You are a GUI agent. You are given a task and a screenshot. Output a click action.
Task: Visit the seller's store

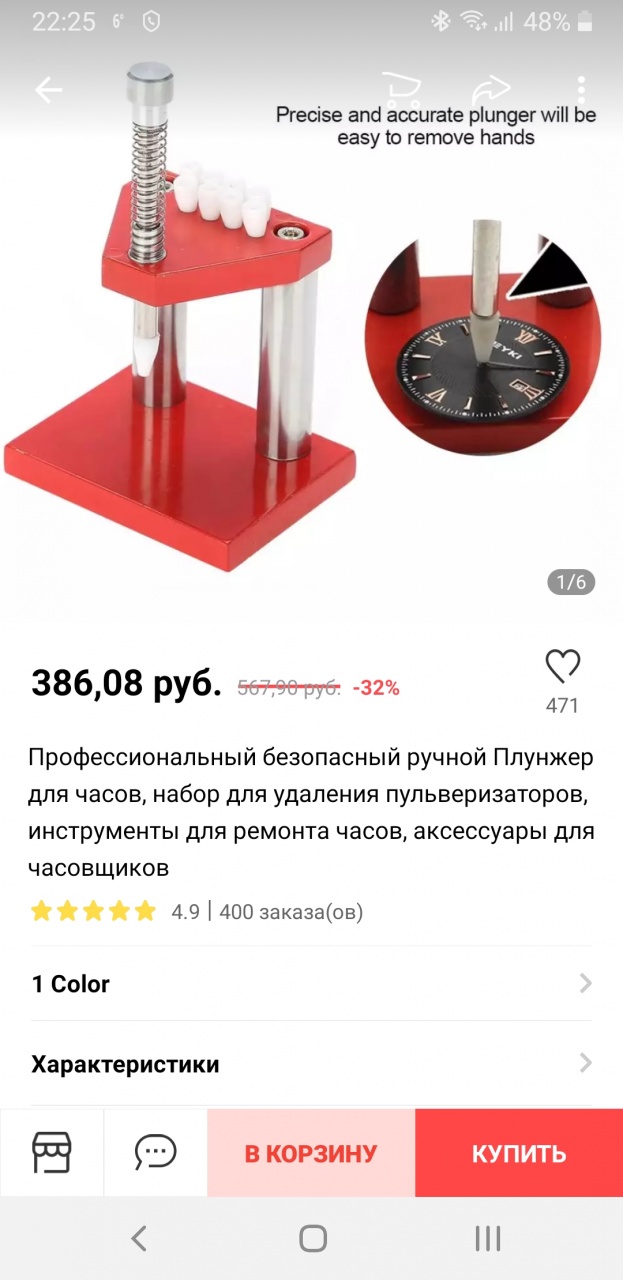tap(52, 1153)
